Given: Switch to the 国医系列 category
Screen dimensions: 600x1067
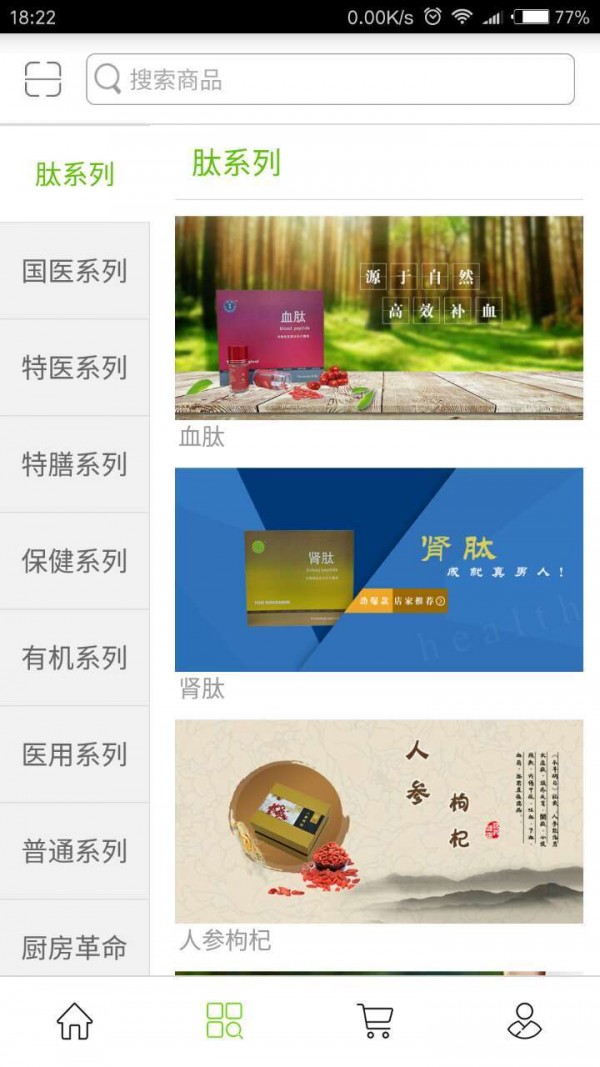Looking at the screenshot, I should pyautogui.click(x=75, y=271).
